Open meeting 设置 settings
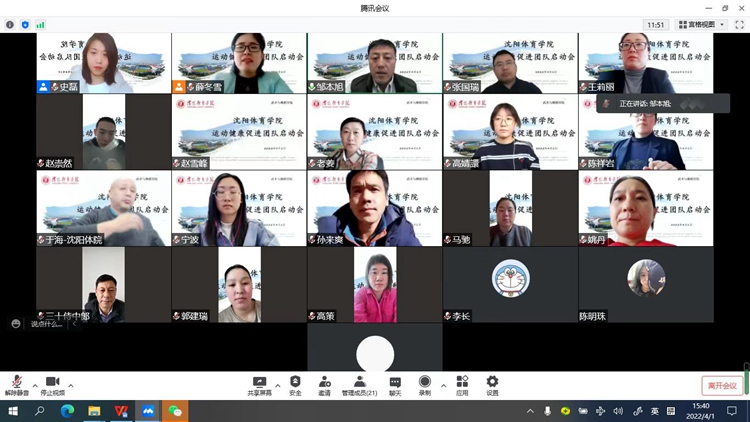750x422 pixels. [x=492, y=385]
